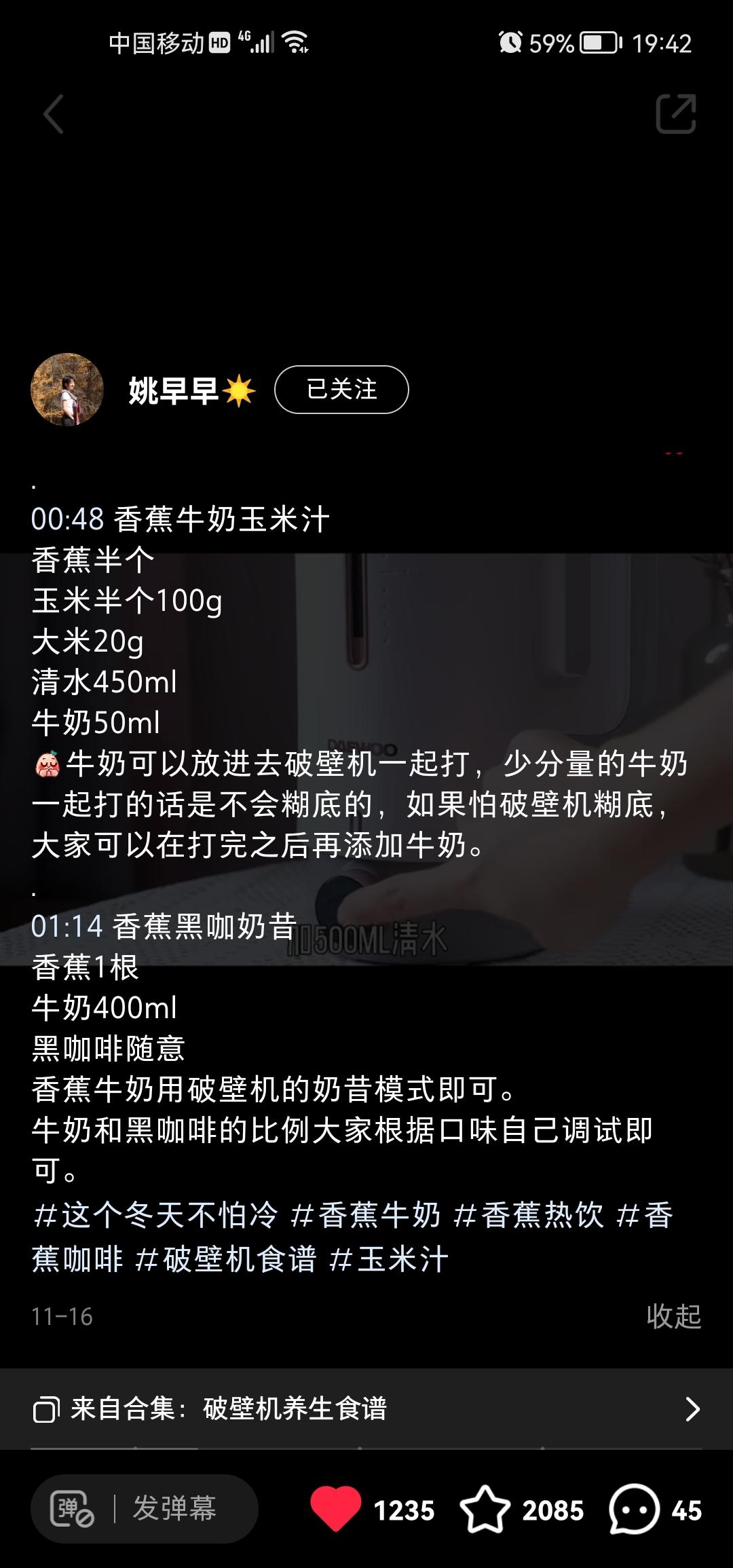Tap the 已关注 follow button

pyautogui.click(x=341, y=390)
